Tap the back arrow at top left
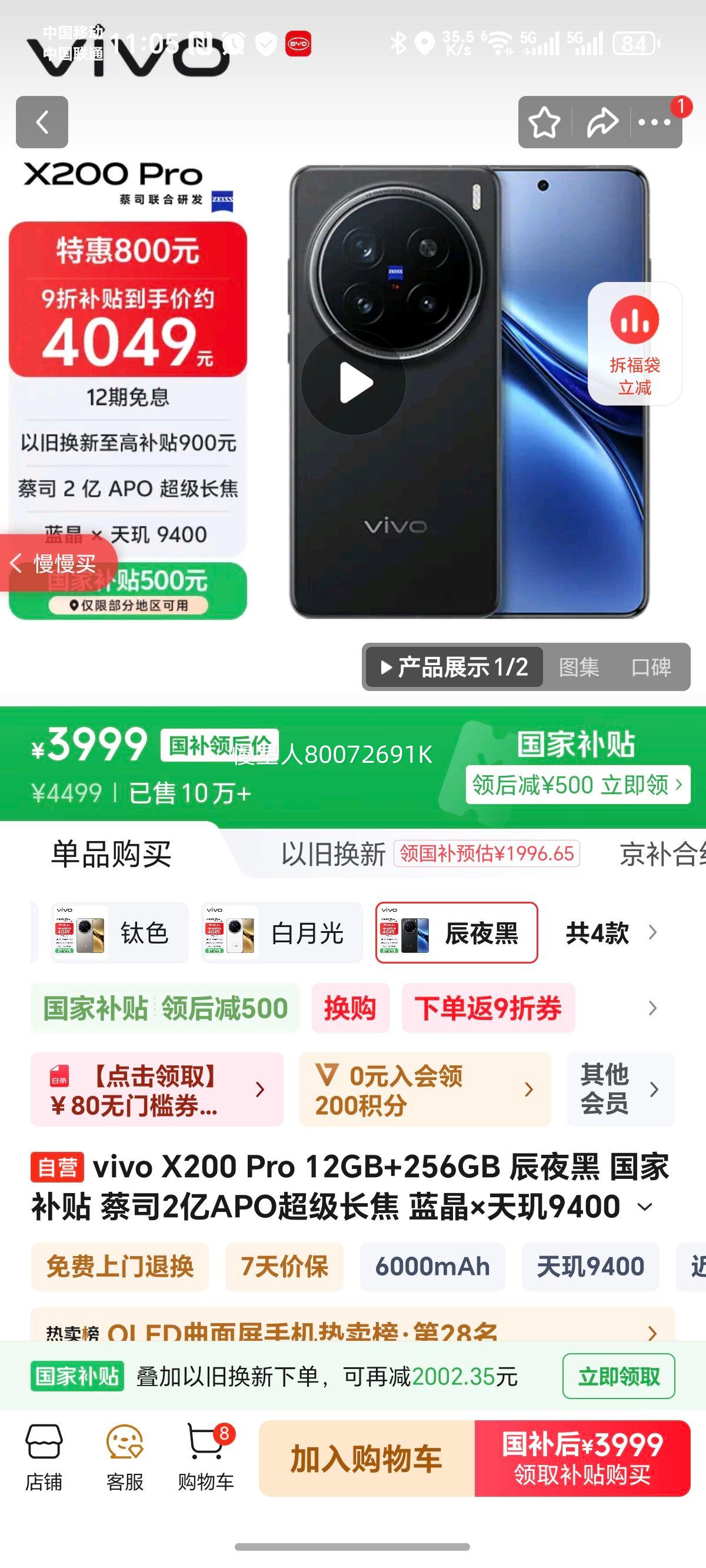This screenshot has height=1568, width=706. click(41, 122)
